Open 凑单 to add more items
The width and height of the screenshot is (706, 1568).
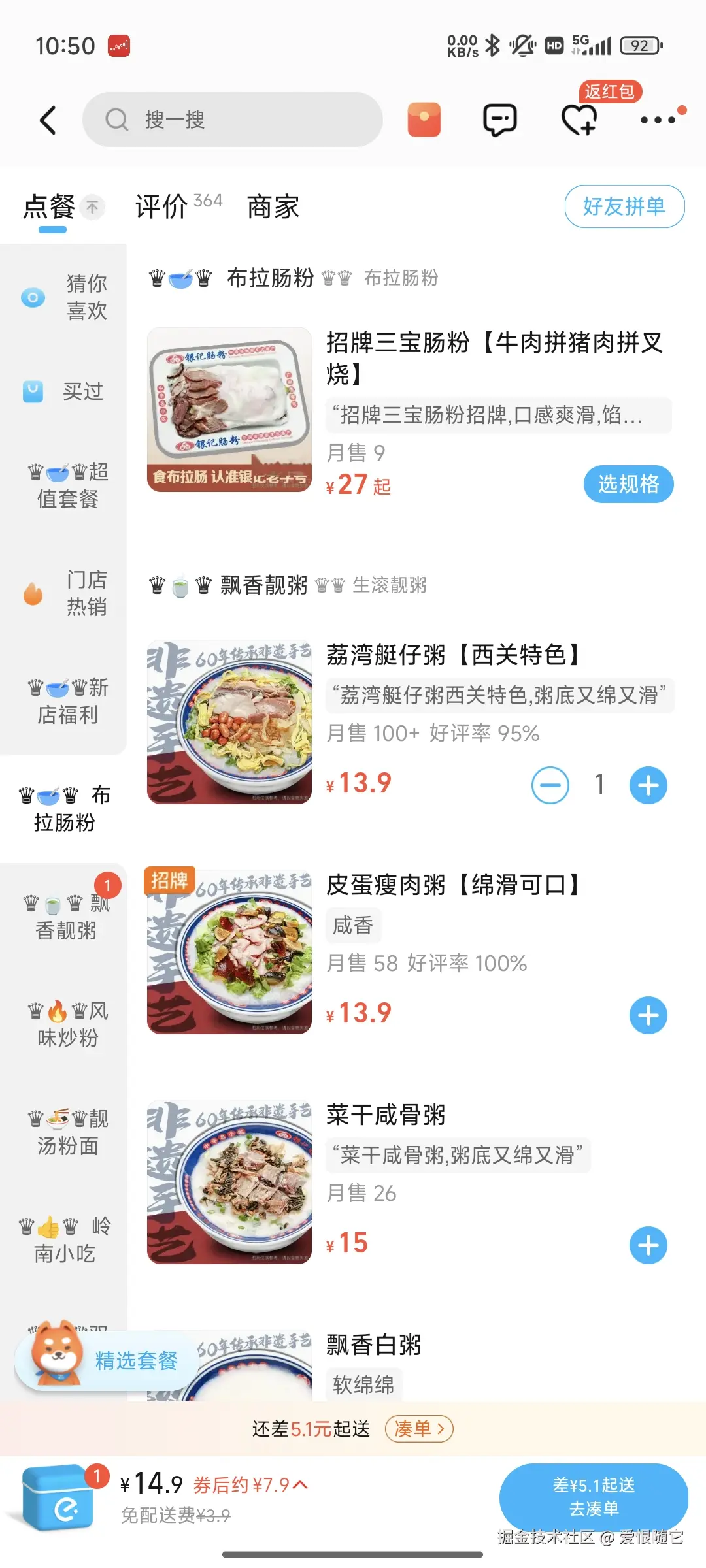419,1429
